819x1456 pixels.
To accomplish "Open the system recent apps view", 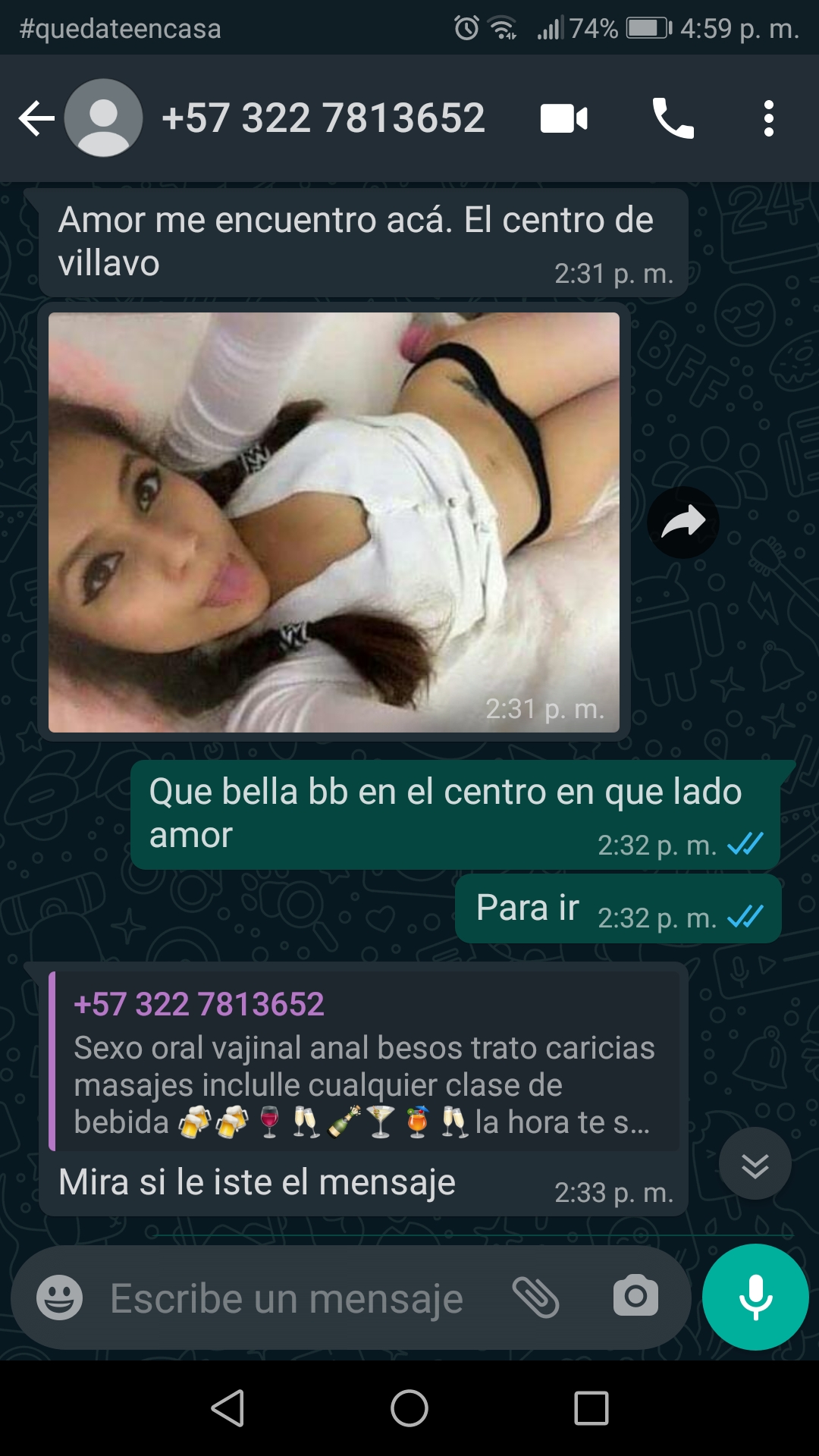I will click(x=591, y=1408).
